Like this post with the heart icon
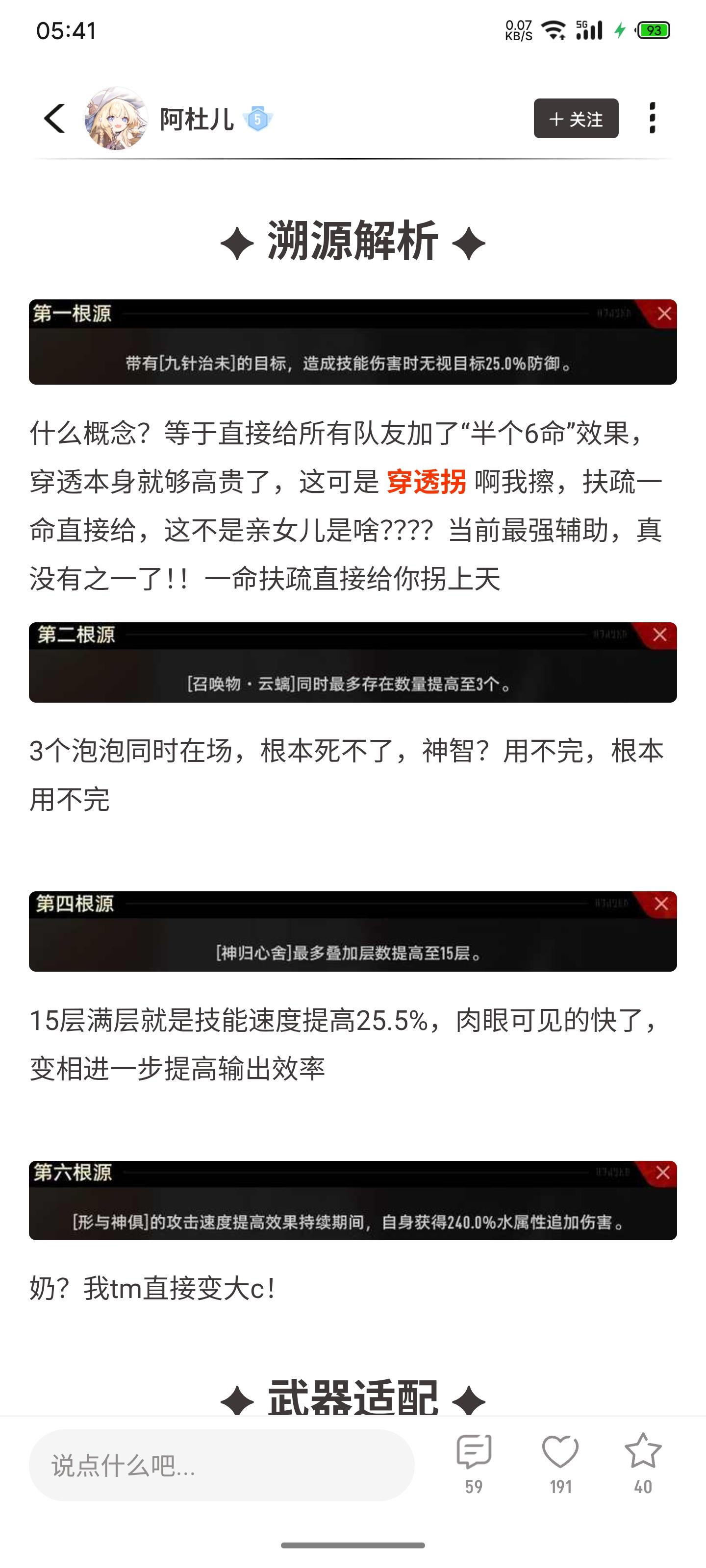706x1568 pixels. pyautogui.click(x=560, y=1463)
